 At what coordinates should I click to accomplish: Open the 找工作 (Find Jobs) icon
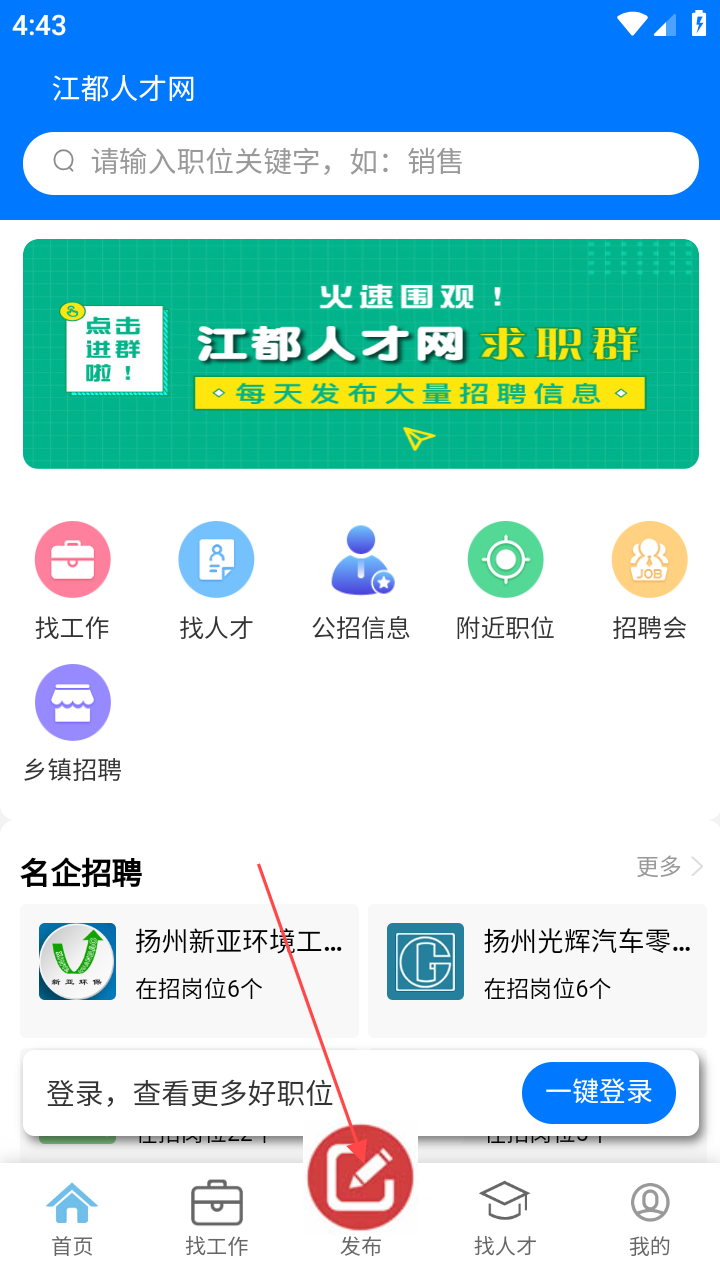pos(72,559)
